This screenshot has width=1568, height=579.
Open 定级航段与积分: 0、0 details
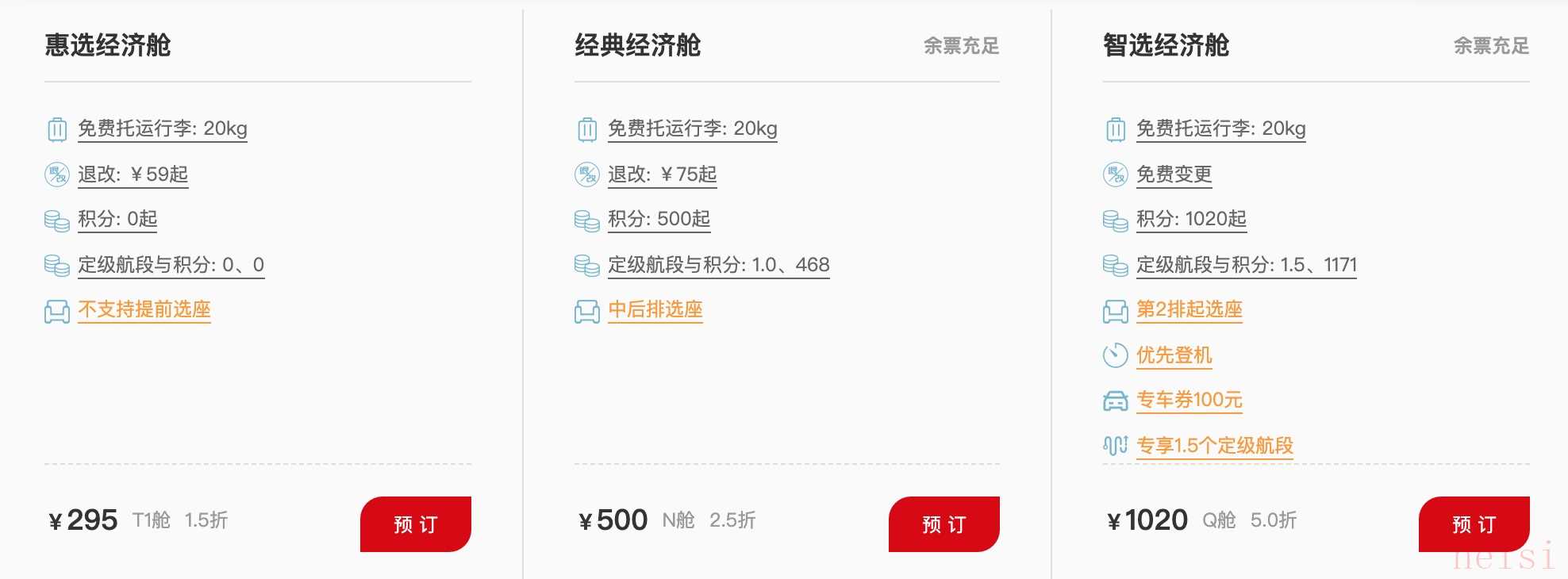click(x=171, y=265)
